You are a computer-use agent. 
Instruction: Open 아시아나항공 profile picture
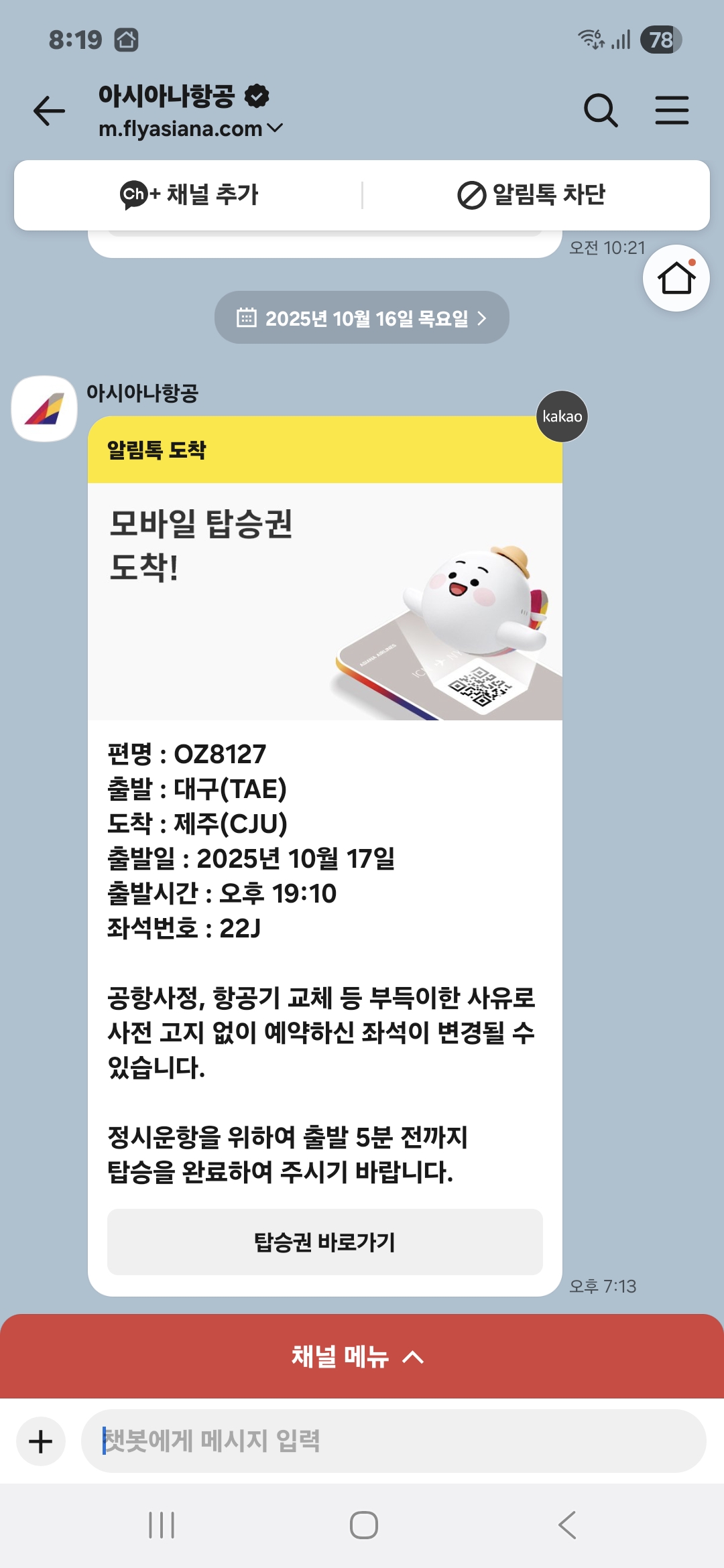44,409
